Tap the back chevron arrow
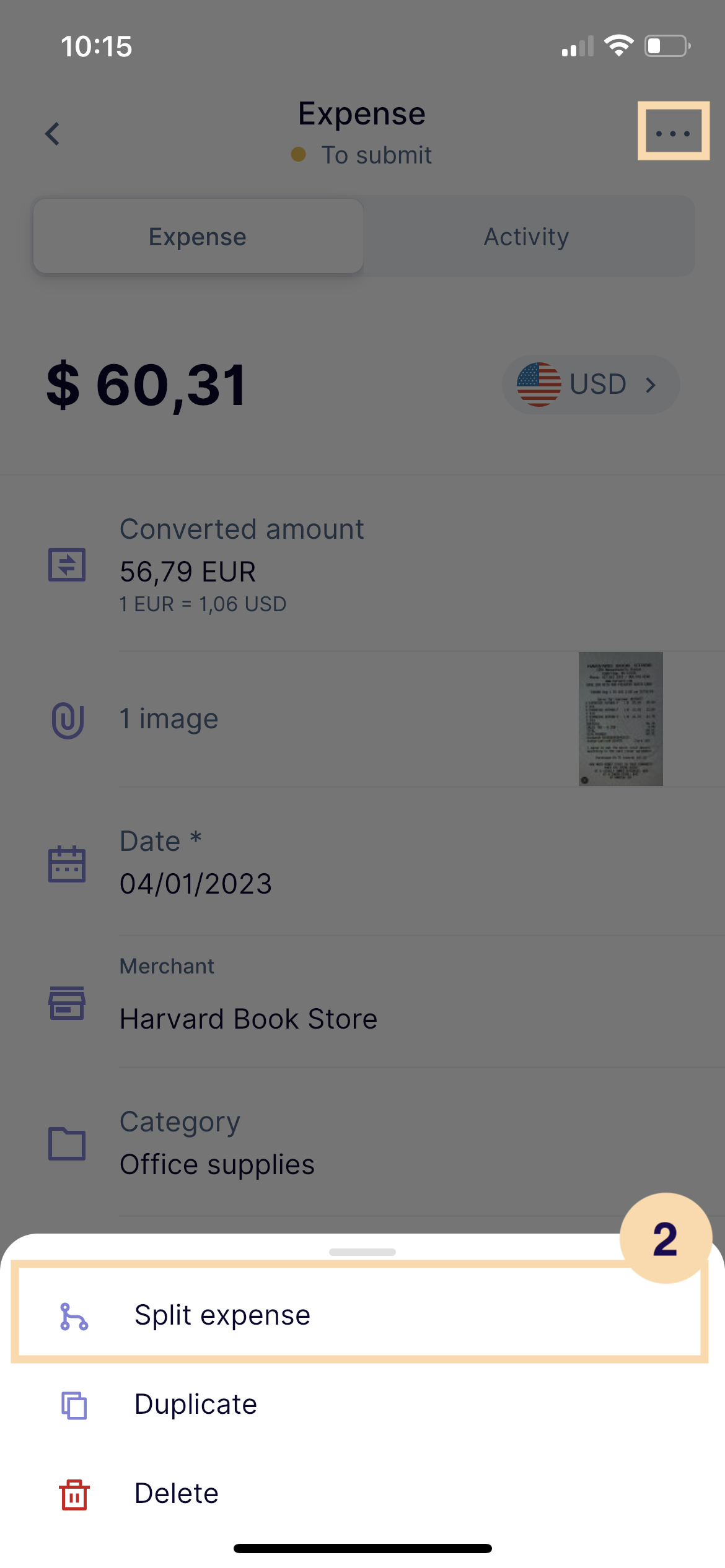725x1568 pixels. click(52, 134)
